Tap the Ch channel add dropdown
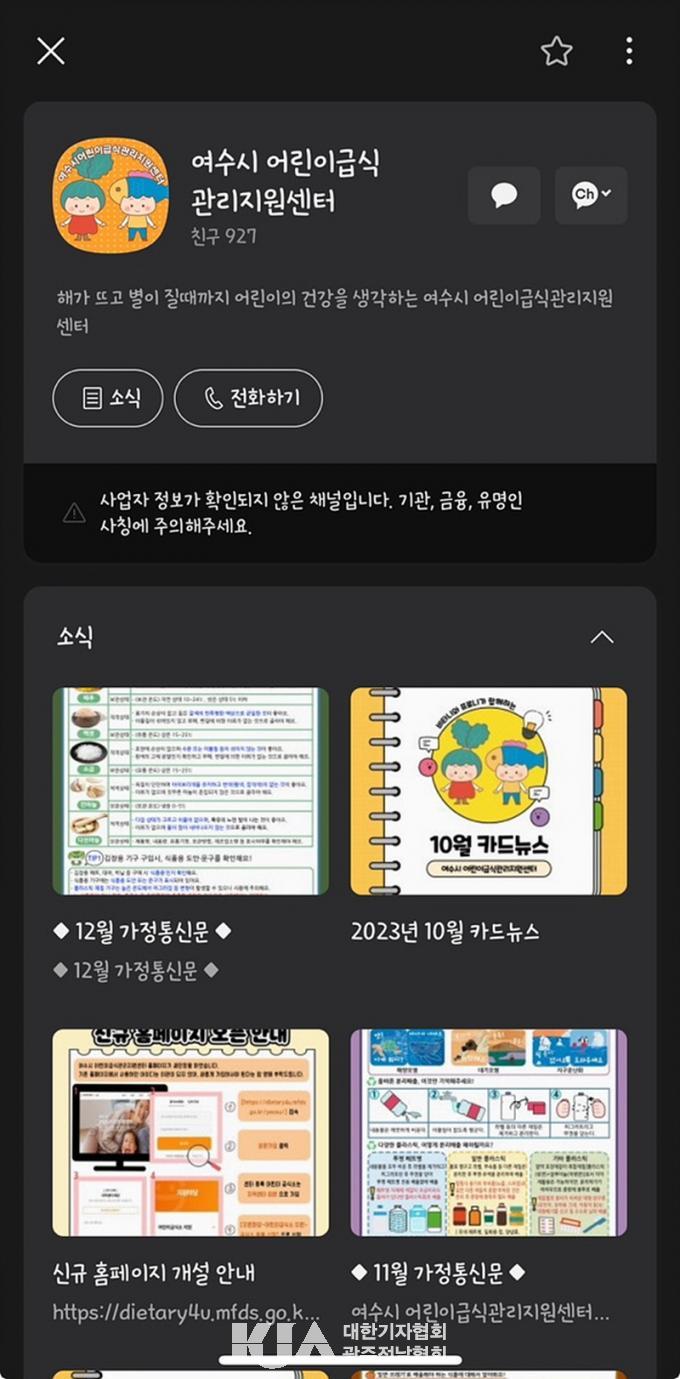The image size is (680, 1379). (591, 195)
